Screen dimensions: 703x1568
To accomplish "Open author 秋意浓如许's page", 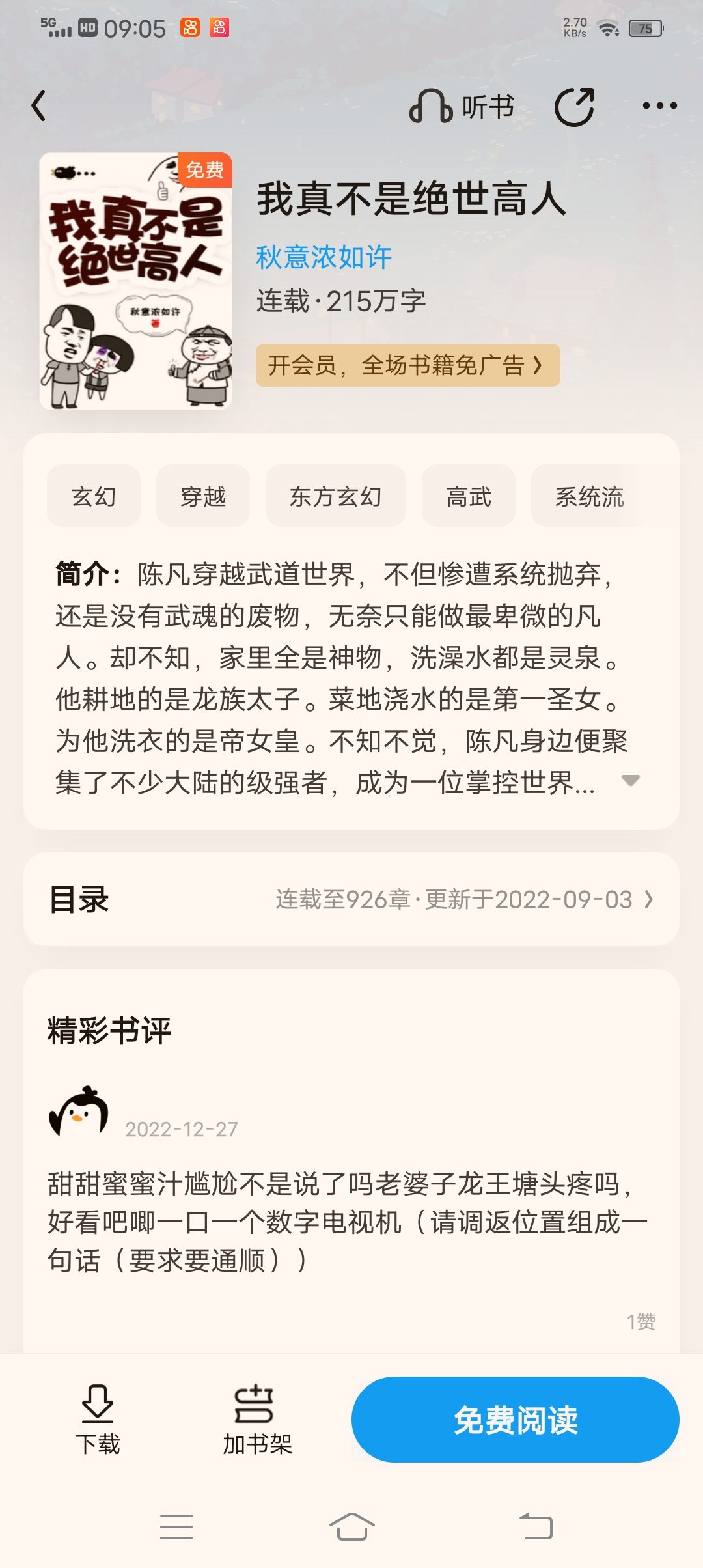I will 324,257.
